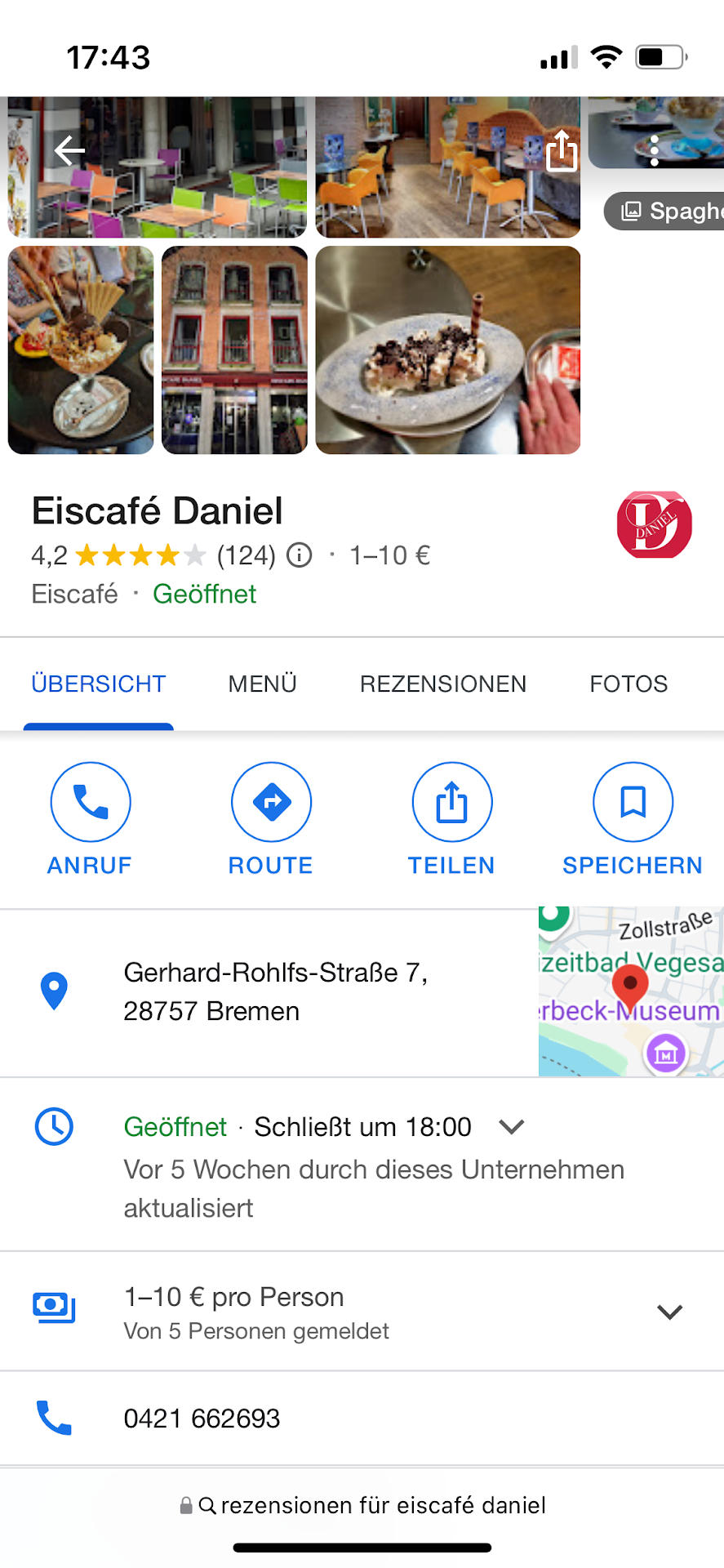View the dessert plate photo

pos(447,350)
